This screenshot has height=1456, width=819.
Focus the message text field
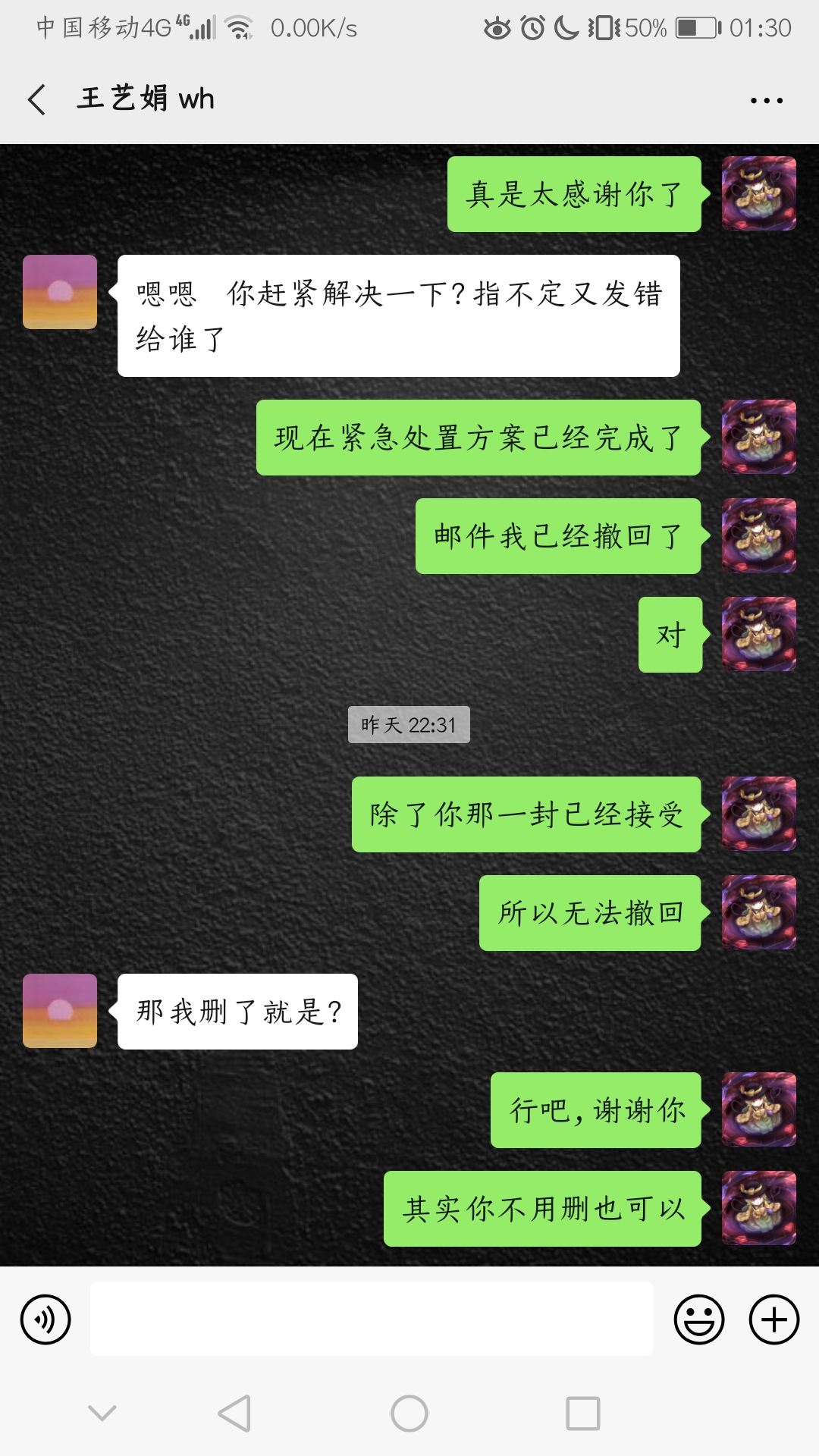click(372, 1319)
